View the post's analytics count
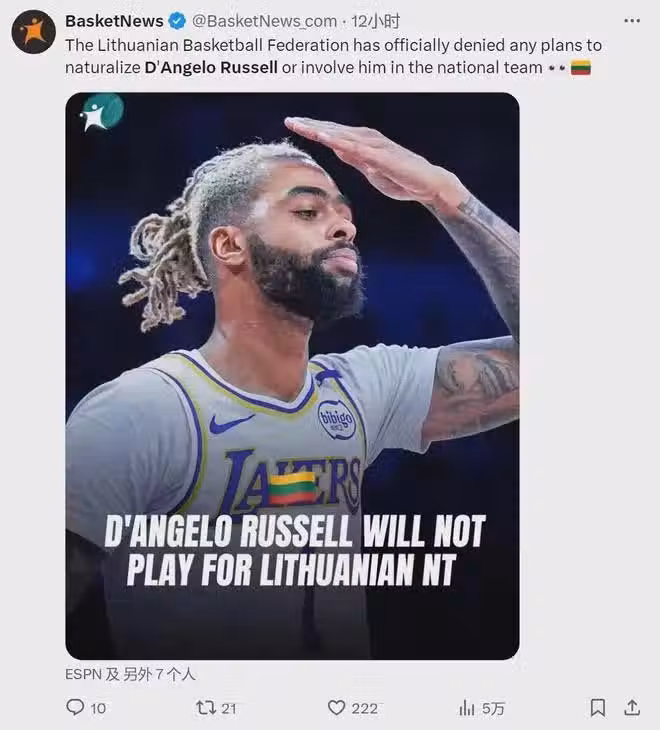660x730 pixels. [467, 708]
